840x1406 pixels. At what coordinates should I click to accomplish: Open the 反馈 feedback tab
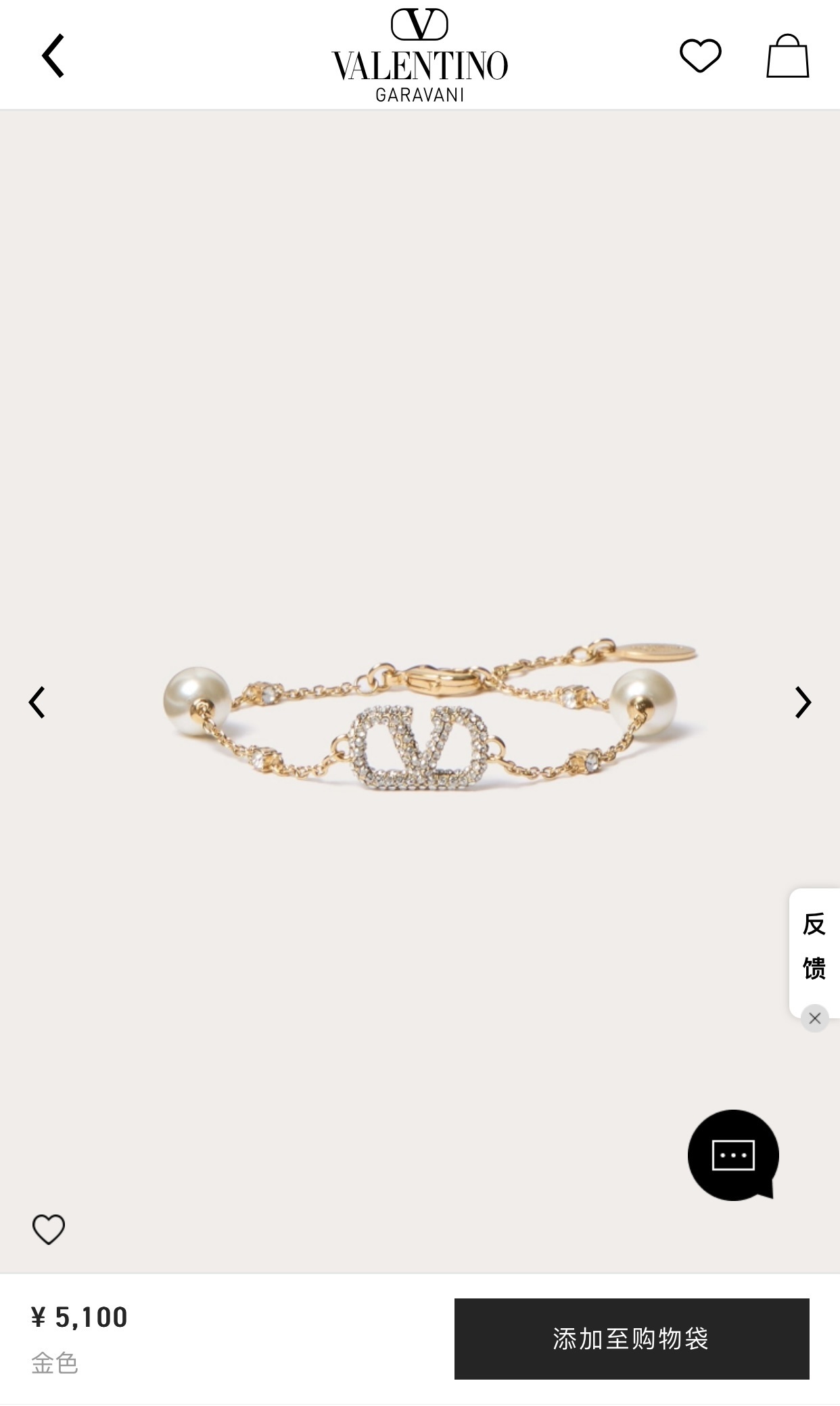tap(814, 946)
